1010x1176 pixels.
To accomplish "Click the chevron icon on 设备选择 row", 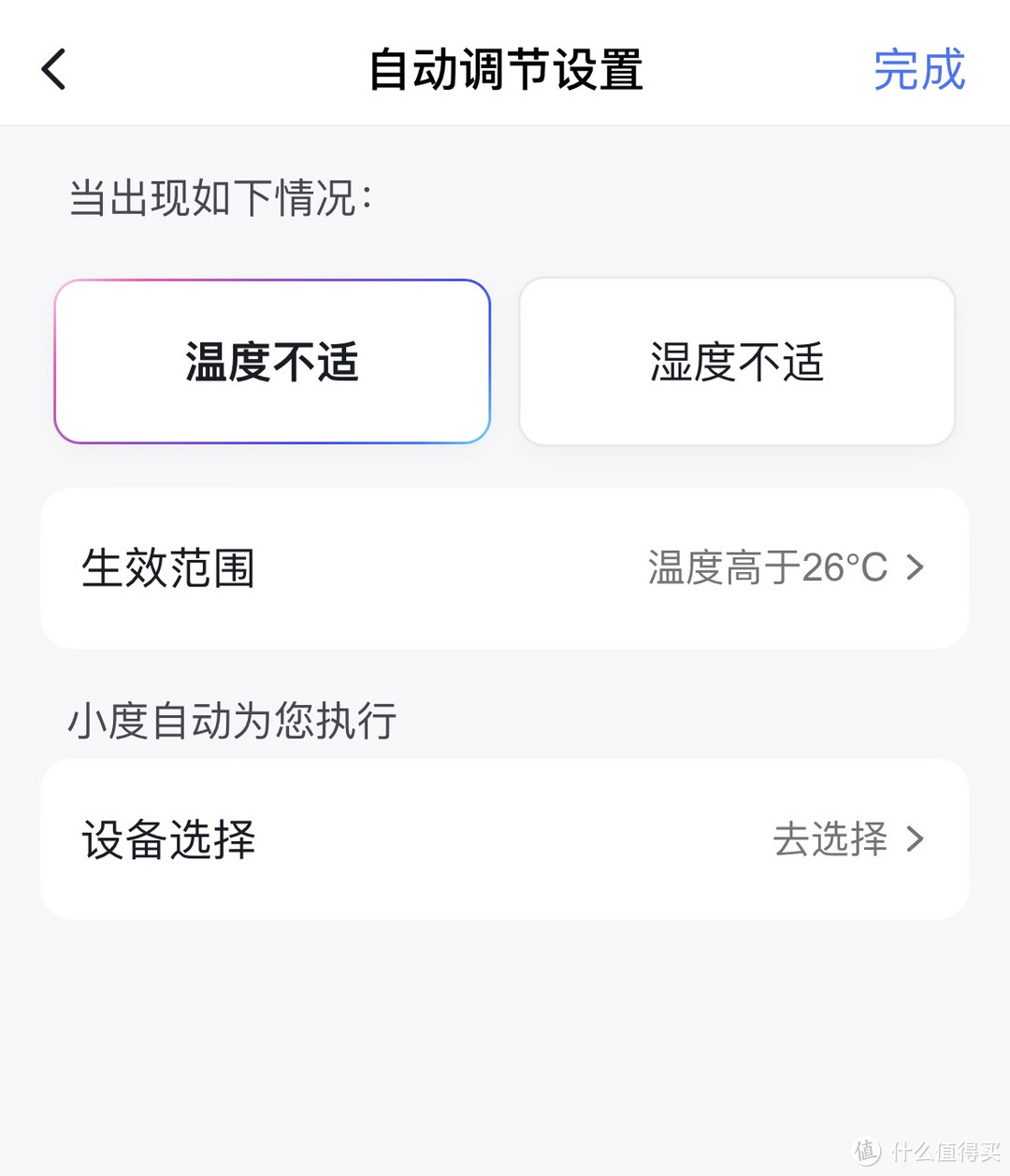I will pyautogui.click(x=916, y=839).
